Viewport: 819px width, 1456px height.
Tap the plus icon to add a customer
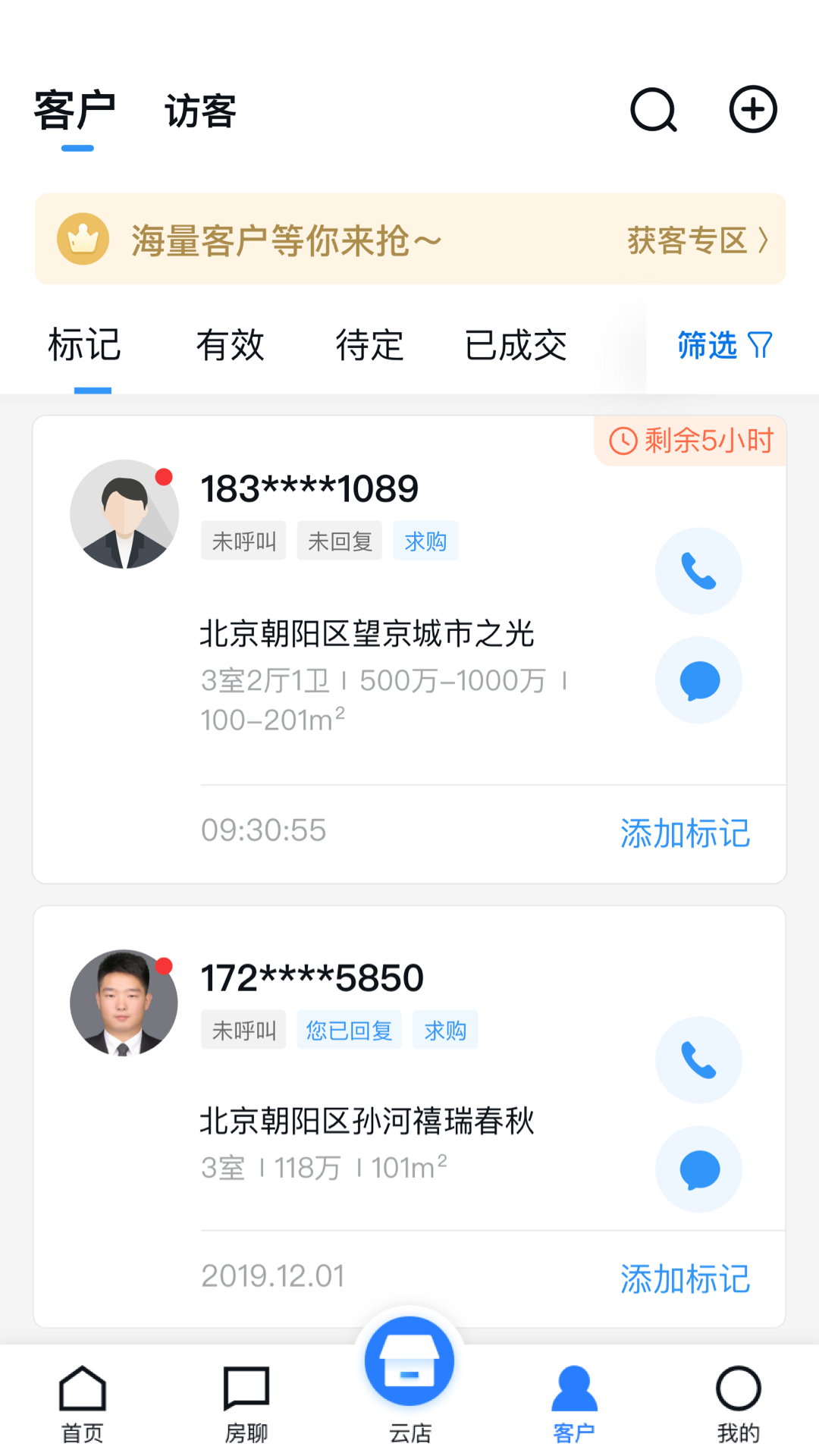click(753, 109)
